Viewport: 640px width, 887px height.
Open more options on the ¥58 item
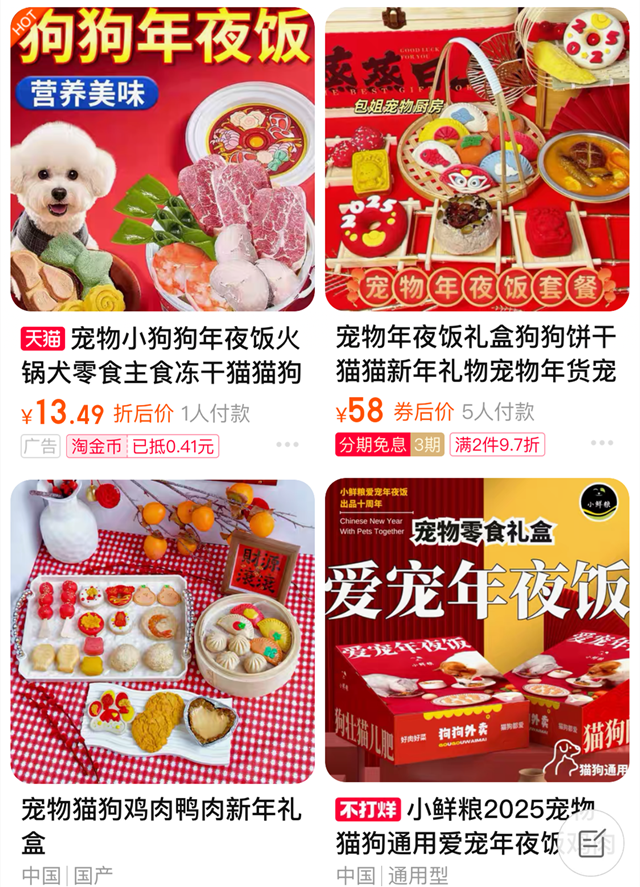pyautogui.click(x=602, y=444)
